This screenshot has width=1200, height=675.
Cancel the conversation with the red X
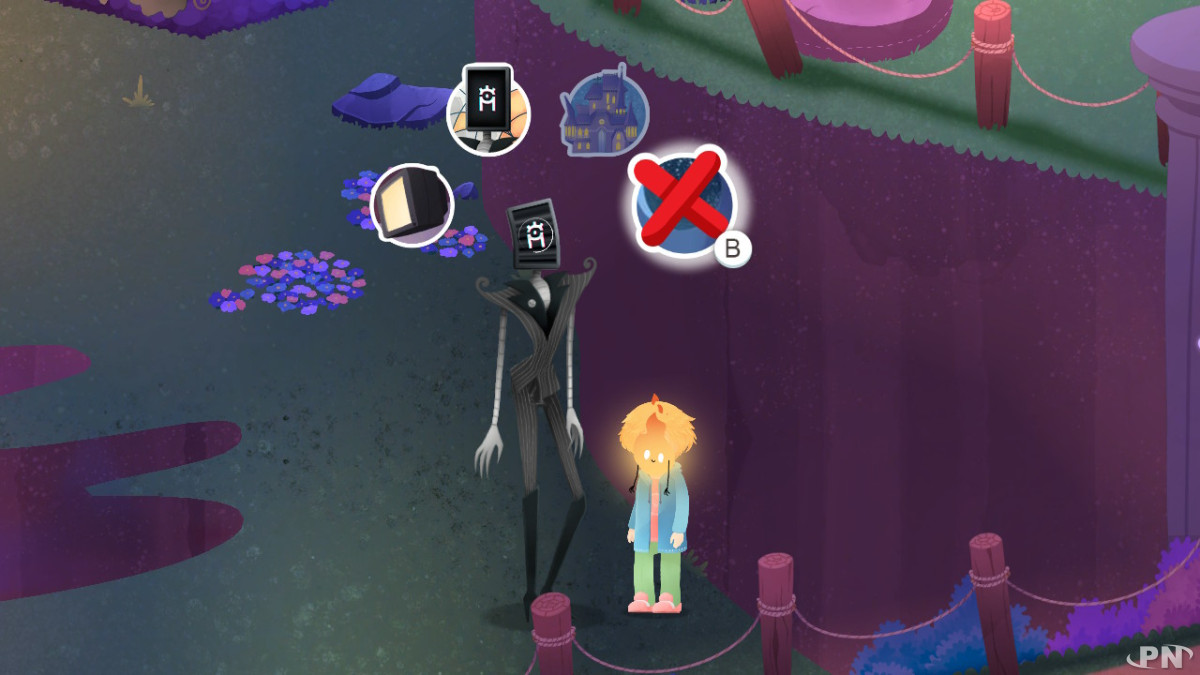(x=683, y=198)
